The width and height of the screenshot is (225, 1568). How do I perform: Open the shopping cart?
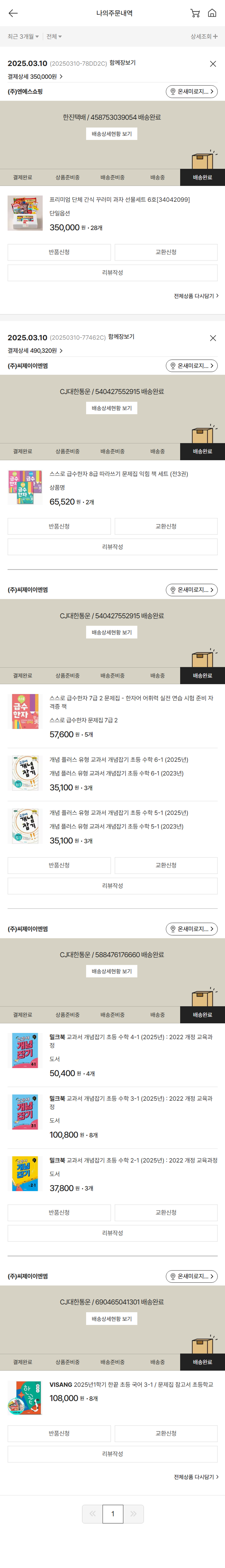(195, 13)
